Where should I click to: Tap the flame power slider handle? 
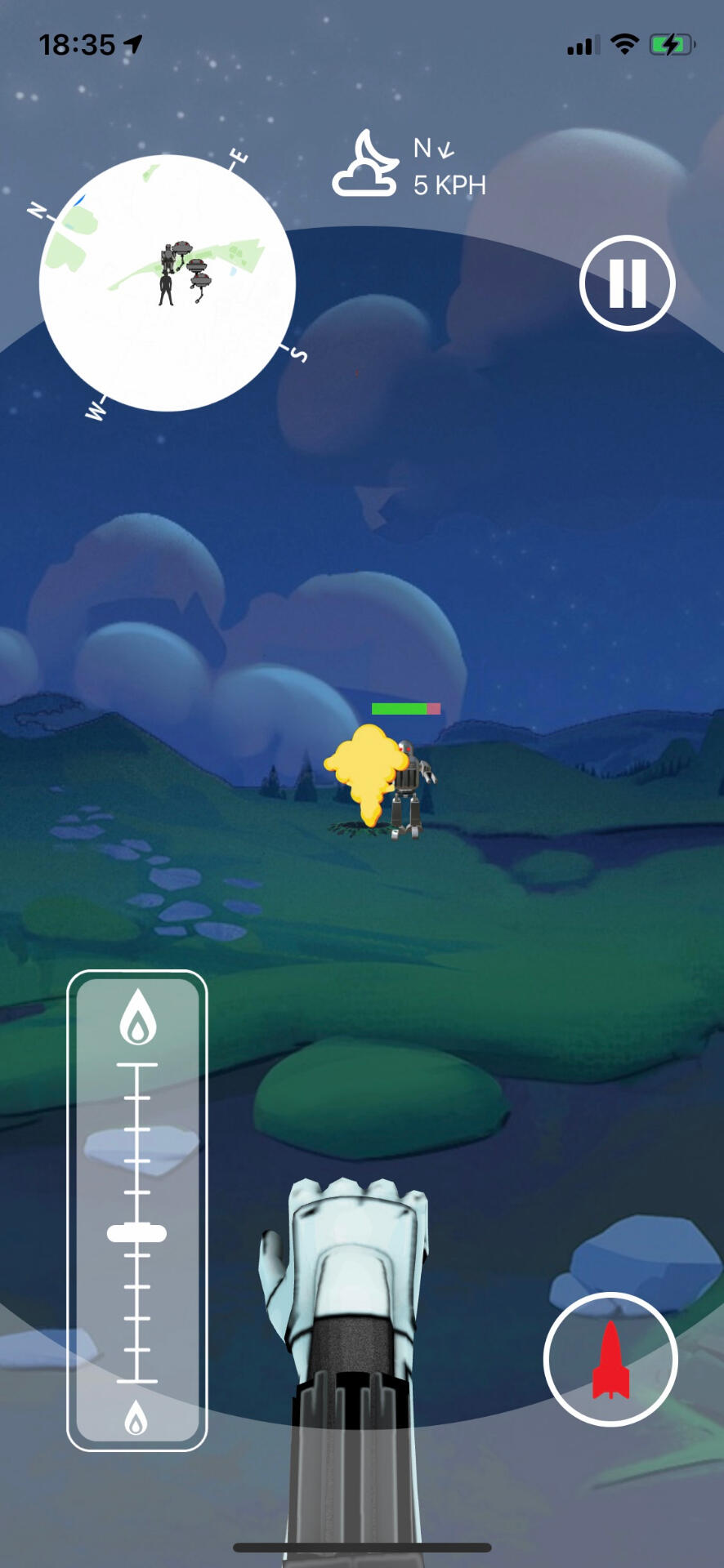tap(137, 1233)
